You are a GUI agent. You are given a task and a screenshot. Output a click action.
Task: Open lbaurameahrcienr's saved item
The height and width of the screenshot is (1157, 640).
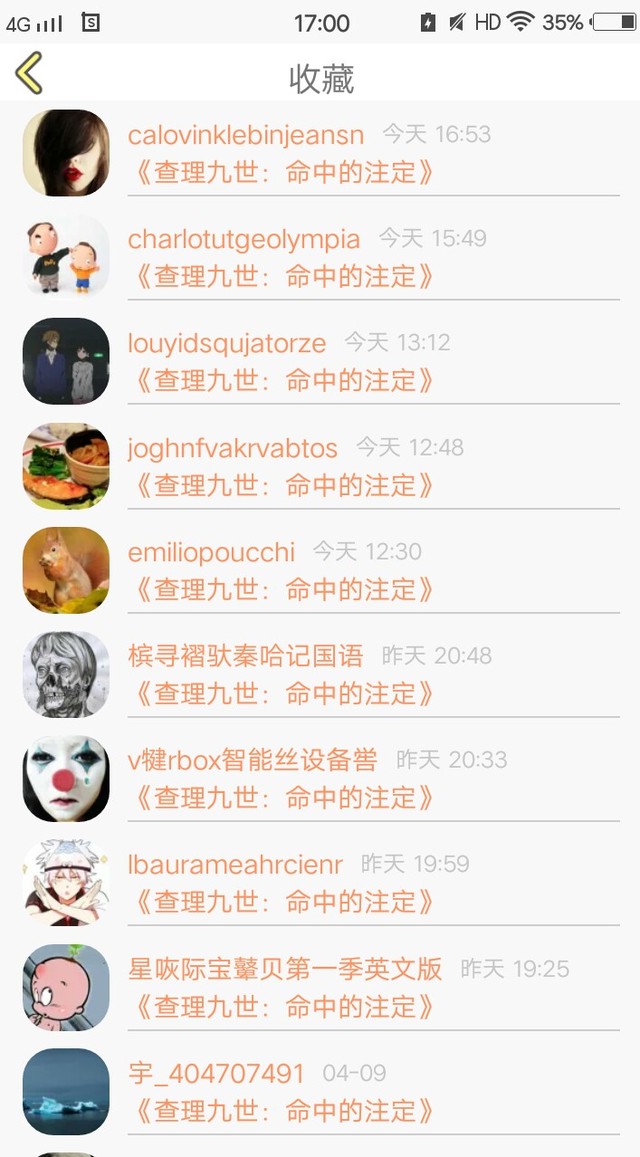(320, 882)
